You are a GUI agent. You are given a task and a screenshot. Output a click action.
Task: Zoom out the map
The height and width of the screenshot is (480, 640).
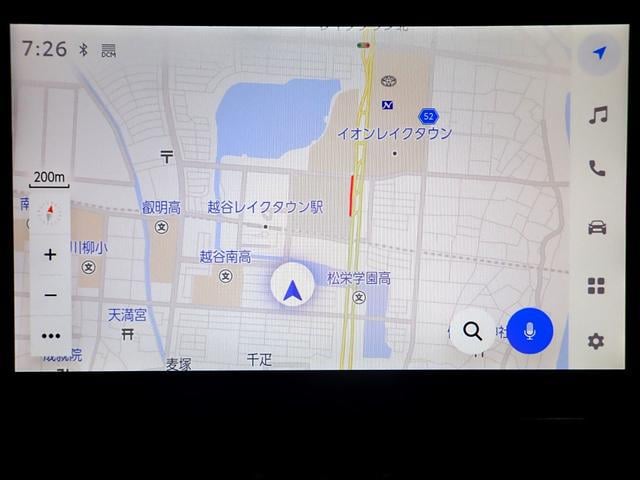(x=50, y=295)
